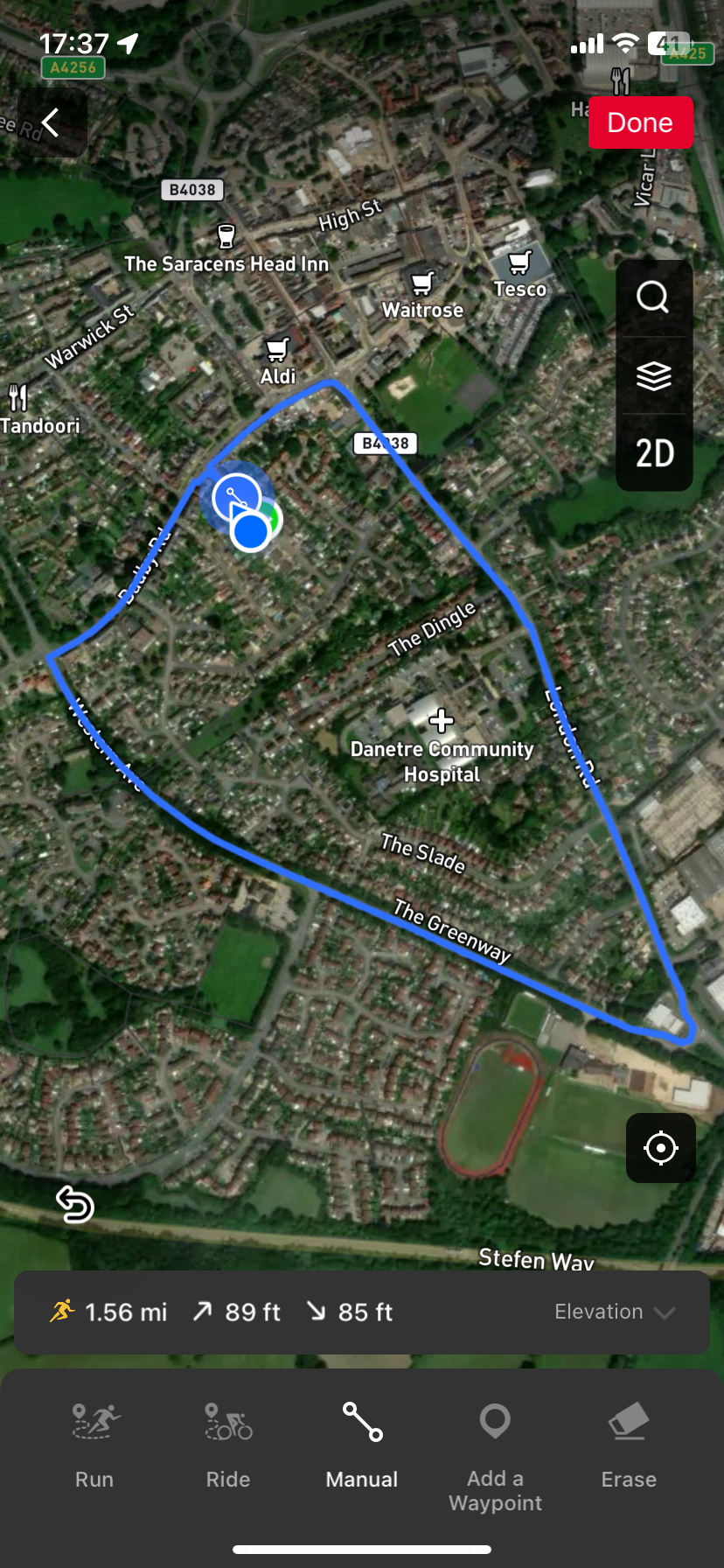Screen dimensions: 724x1568
Task: Undo the last route point
Action: [x=75, y=1205]
